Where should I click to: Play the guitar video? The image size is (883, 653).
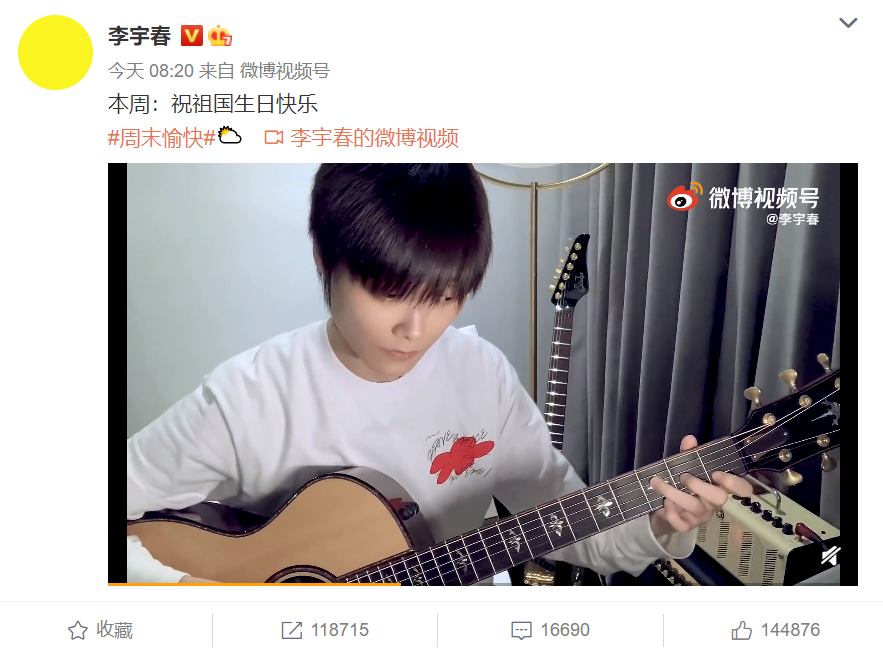click(482, 373)
